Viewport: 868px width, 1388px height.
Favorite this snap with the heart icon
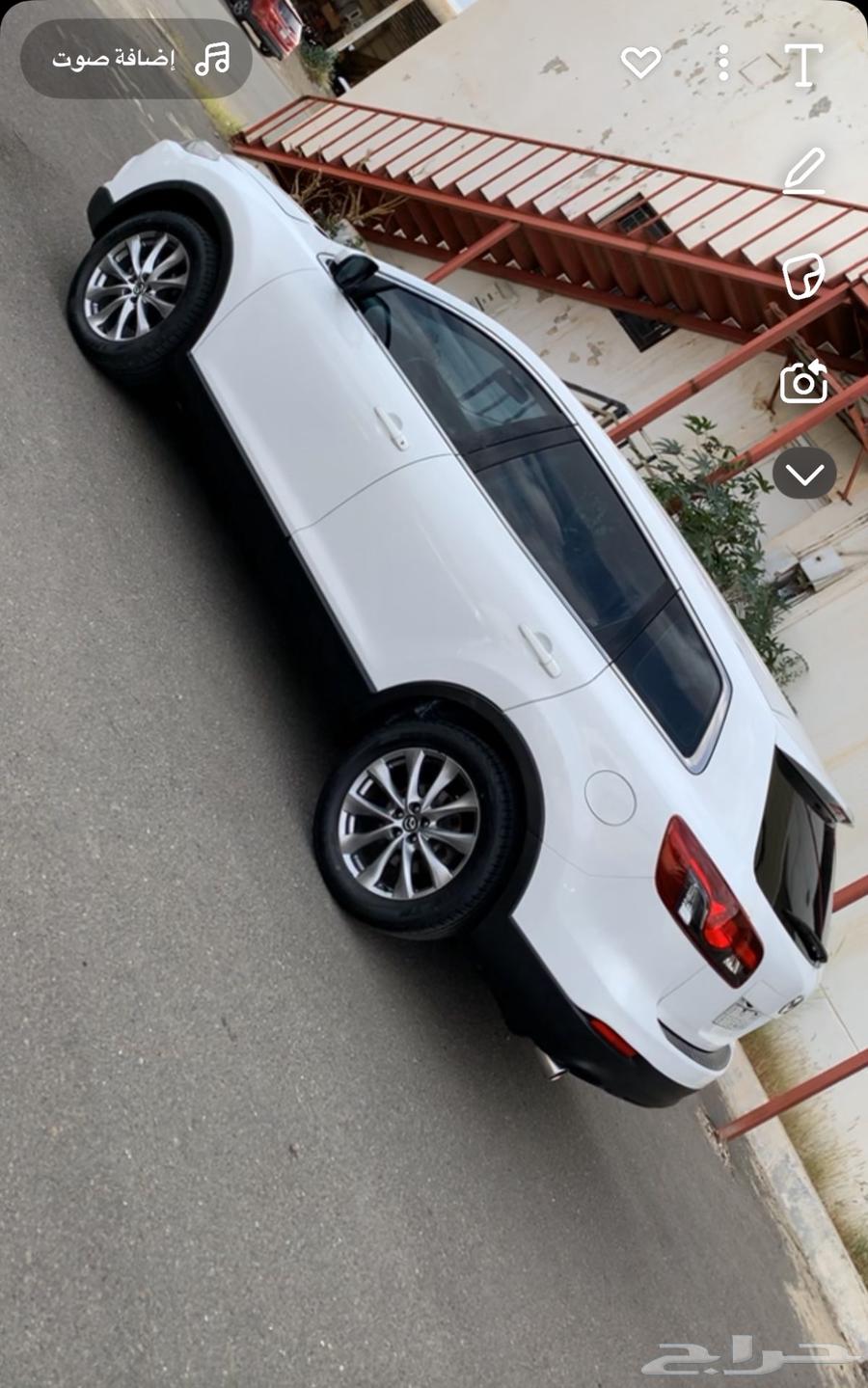pyautogui.click(x=640, y=63)
